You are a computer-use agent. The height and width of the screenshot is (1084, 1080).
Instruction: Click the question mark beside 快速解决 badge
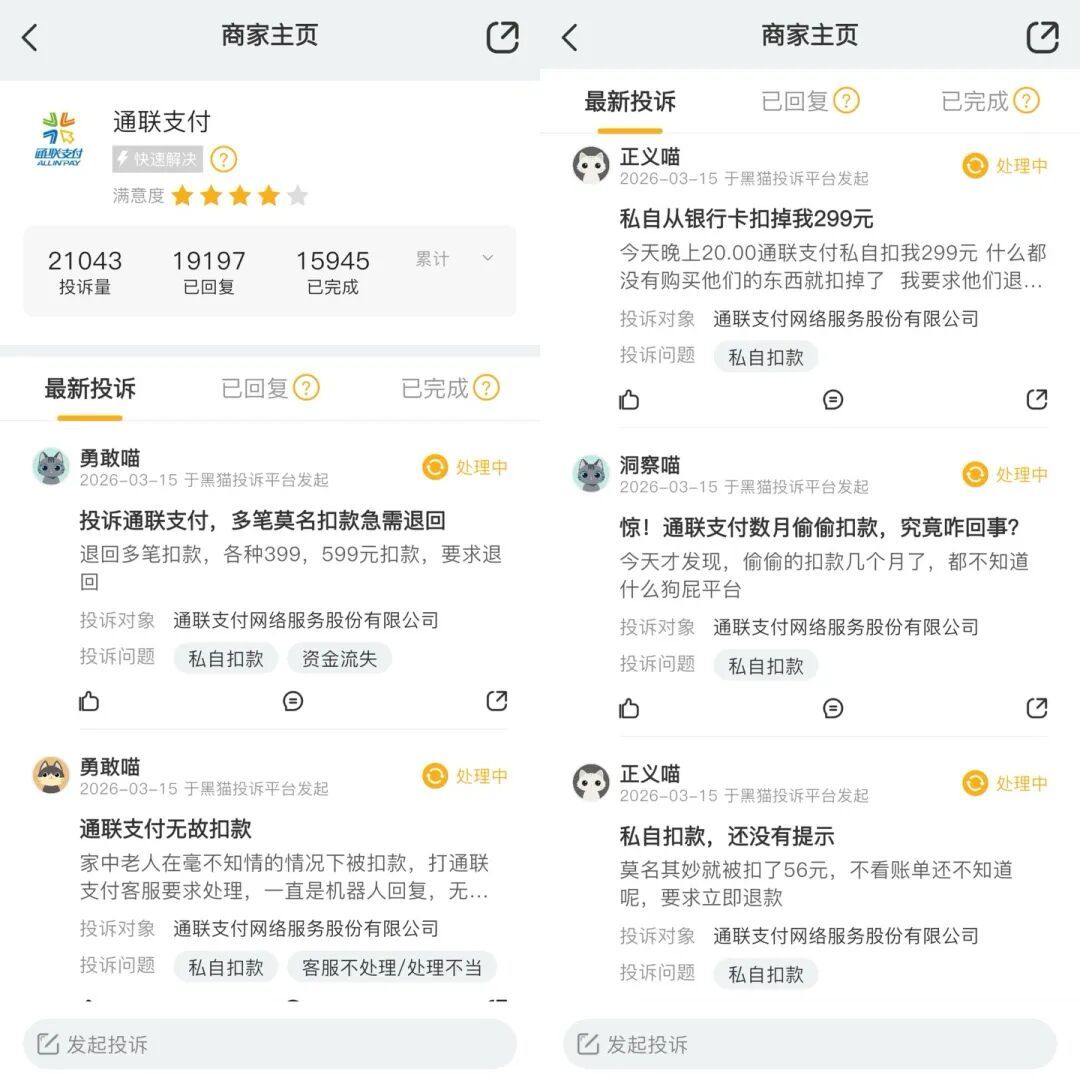pyautogui.click(x=222, y=159)
